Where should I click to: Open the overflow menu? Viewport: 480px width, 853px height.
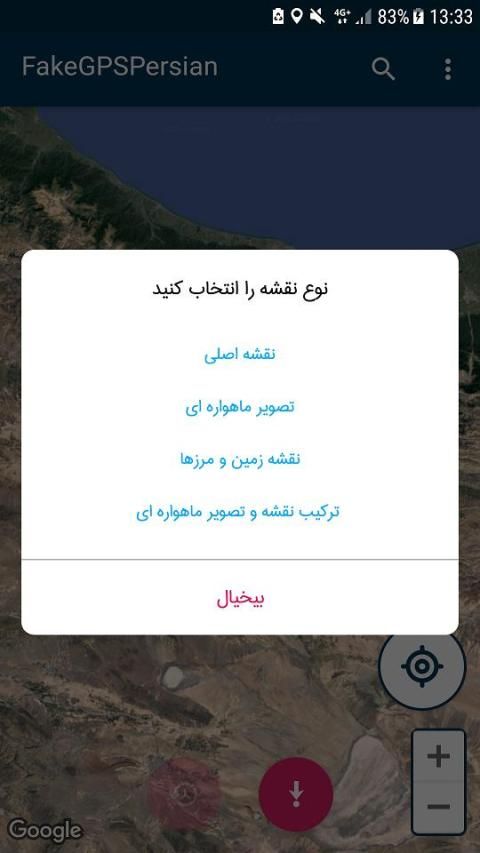click(447, 69)
